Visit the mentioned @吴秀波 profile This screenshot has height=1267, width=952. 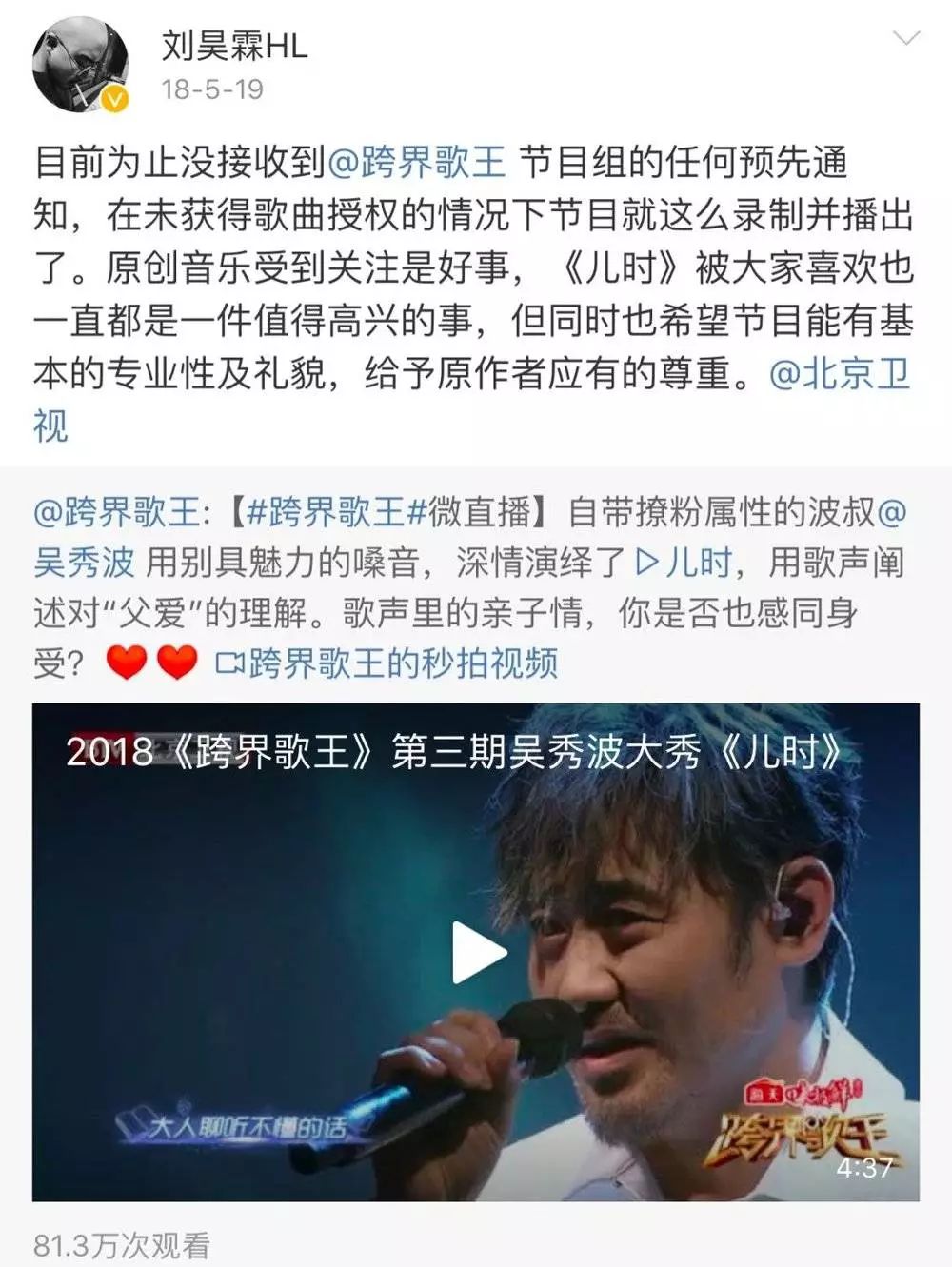[84, 563]
